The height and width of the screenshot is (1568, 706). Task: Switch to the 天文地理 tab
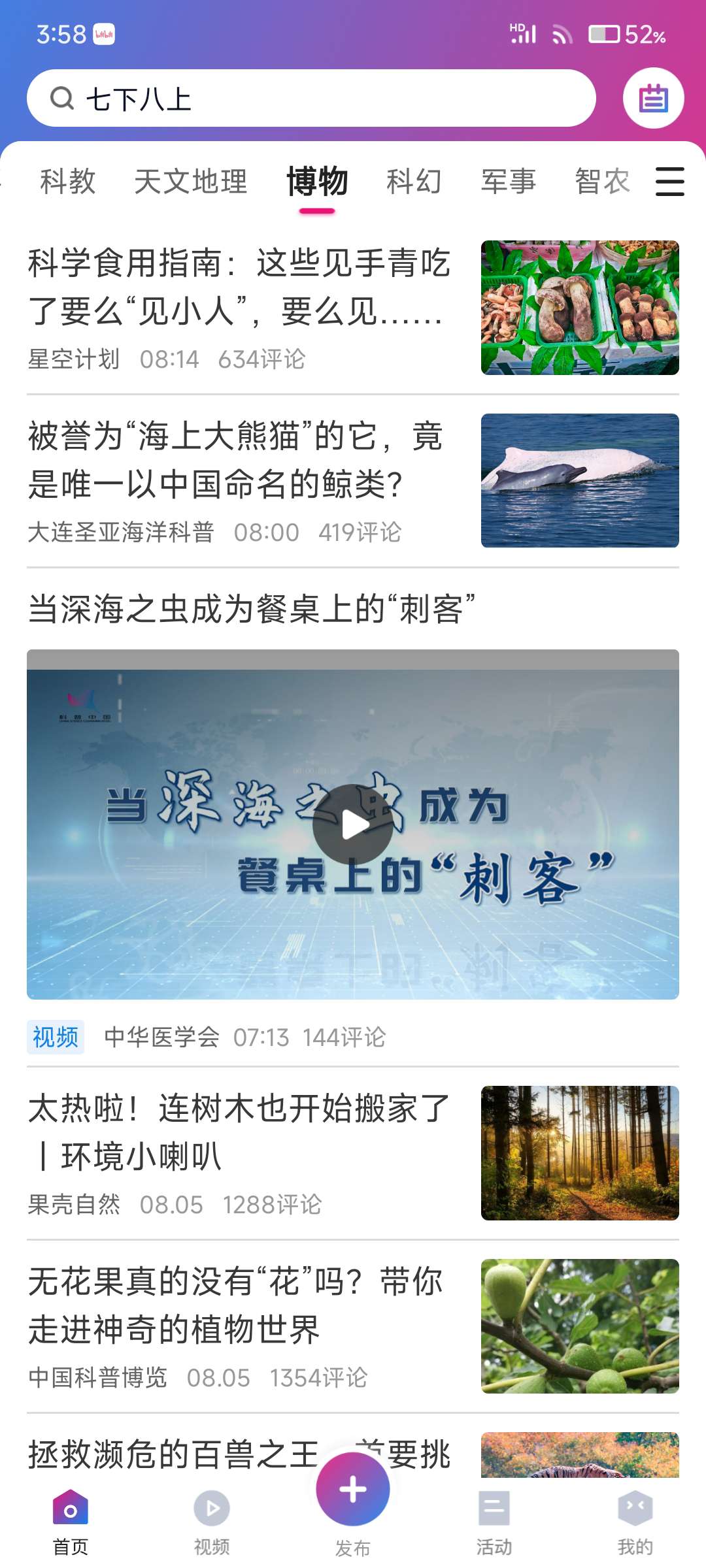(191, 182)
